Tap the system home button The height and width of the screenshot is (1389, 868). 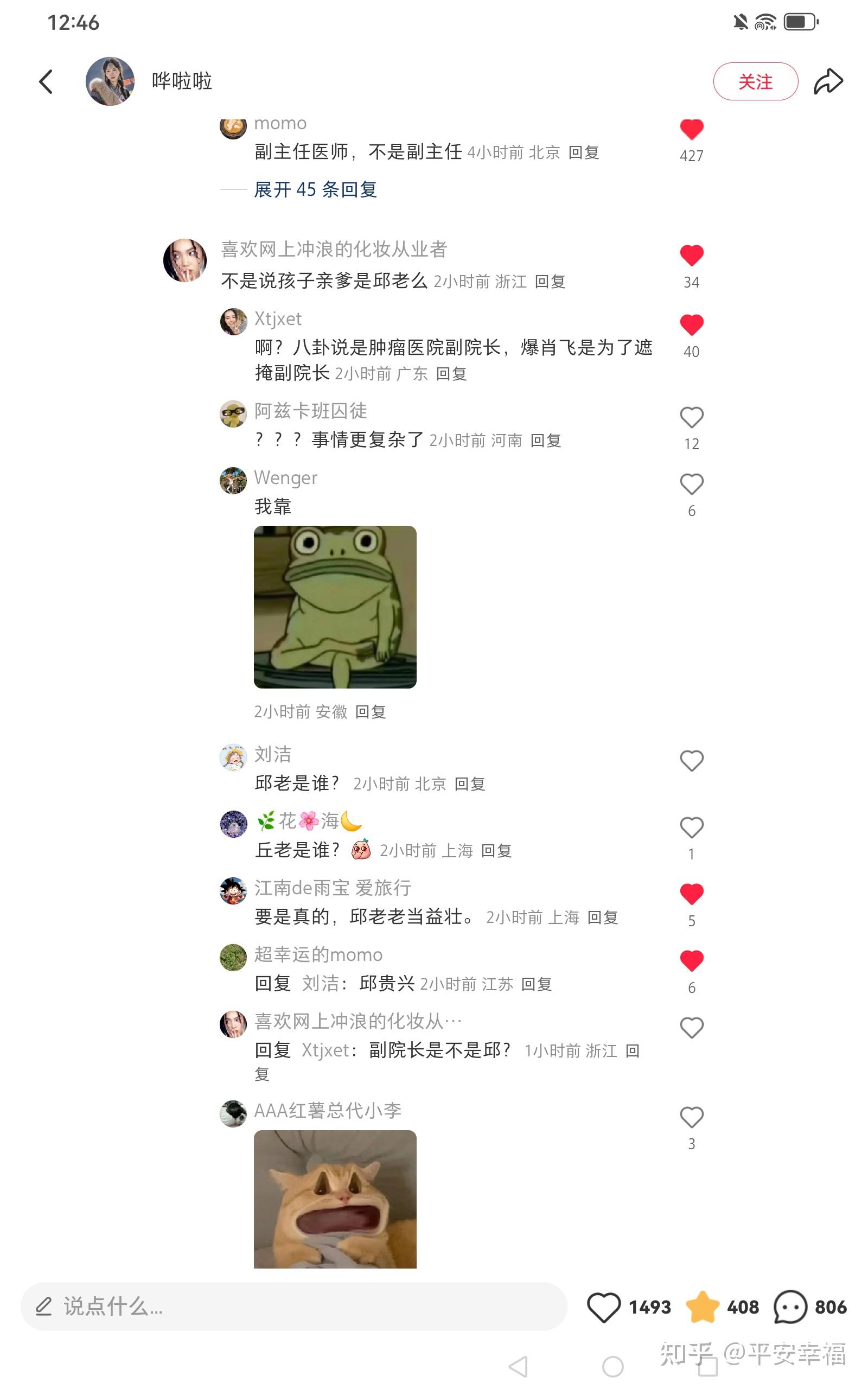pos(612,1367)
